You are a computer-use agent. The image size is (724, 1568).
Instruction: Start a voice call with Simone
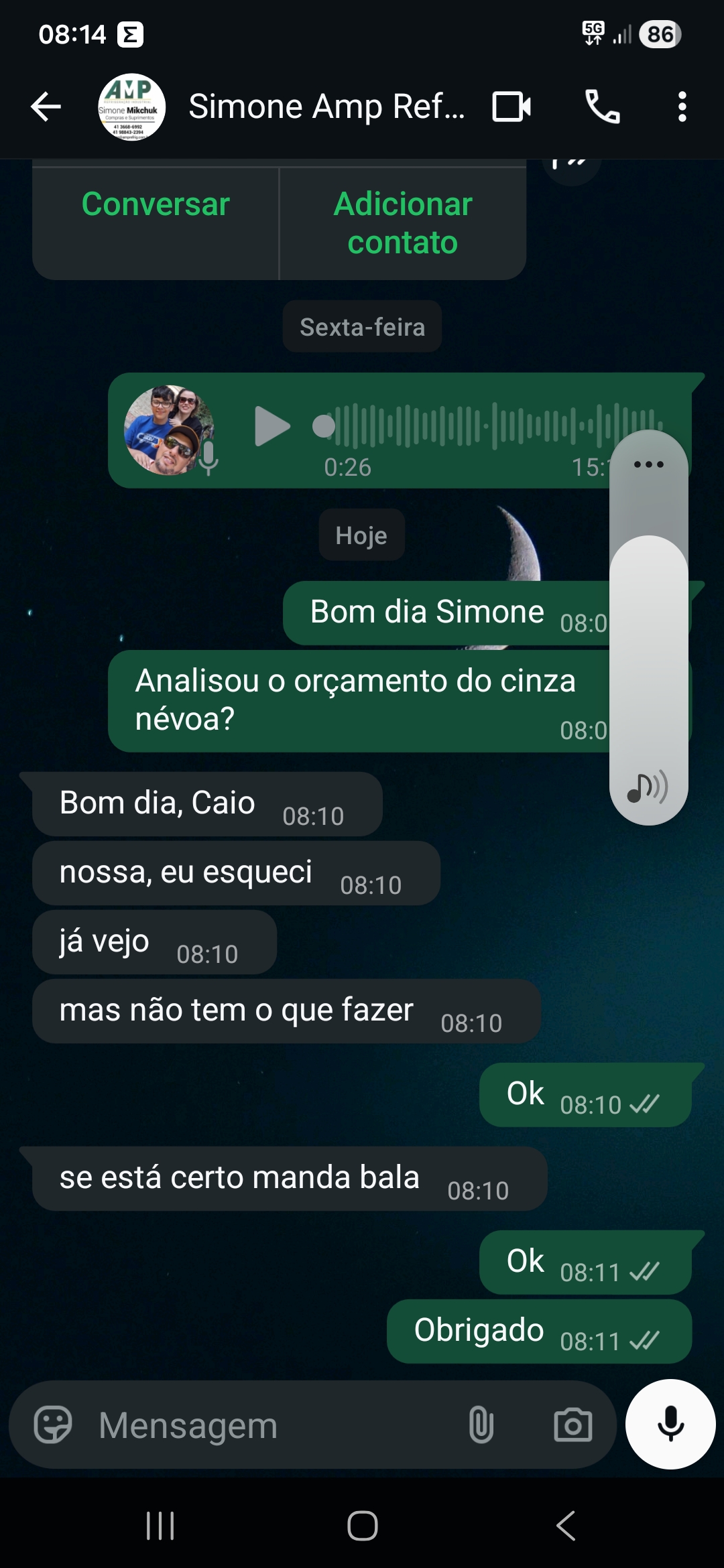pos(602,107)
